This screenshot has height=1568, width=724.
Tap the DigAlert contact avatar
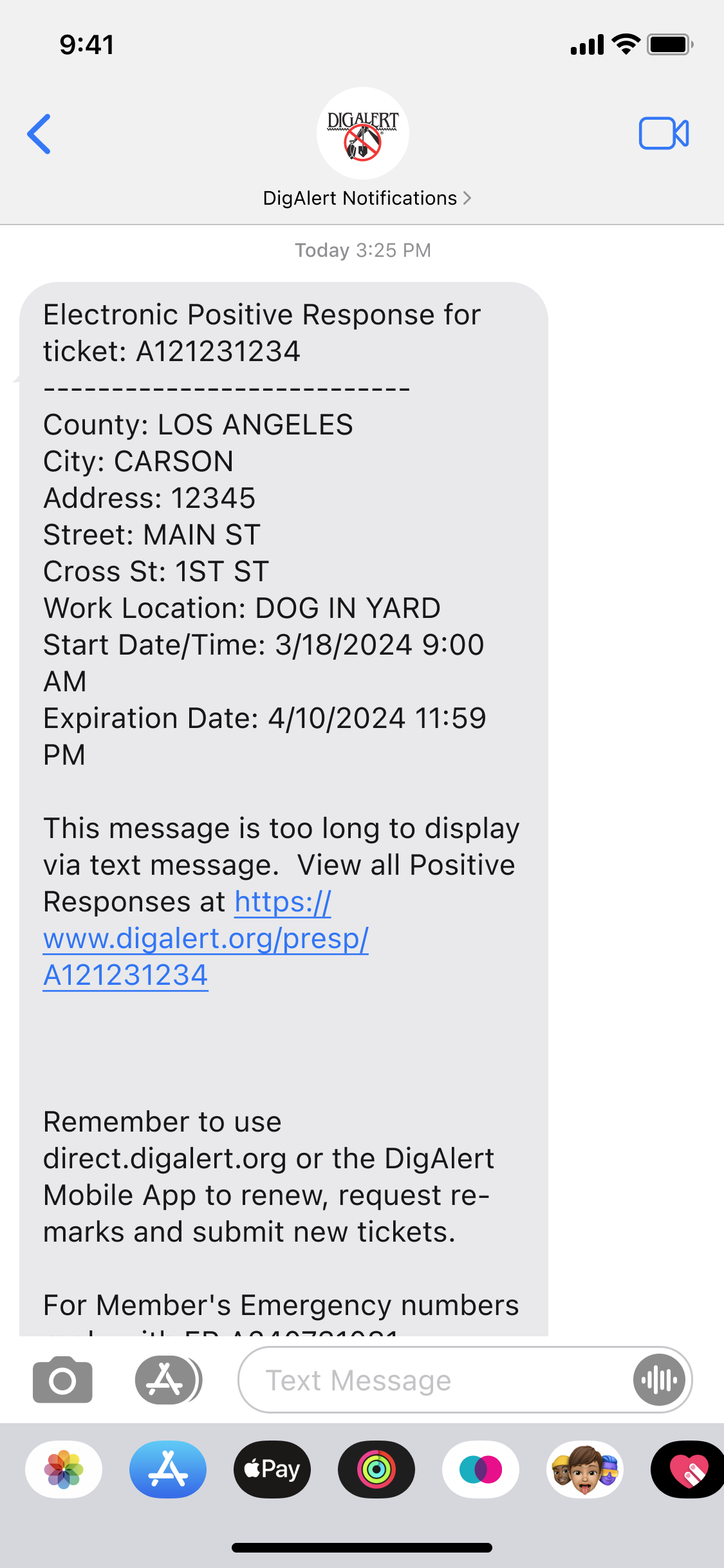(x=362, y=133)
